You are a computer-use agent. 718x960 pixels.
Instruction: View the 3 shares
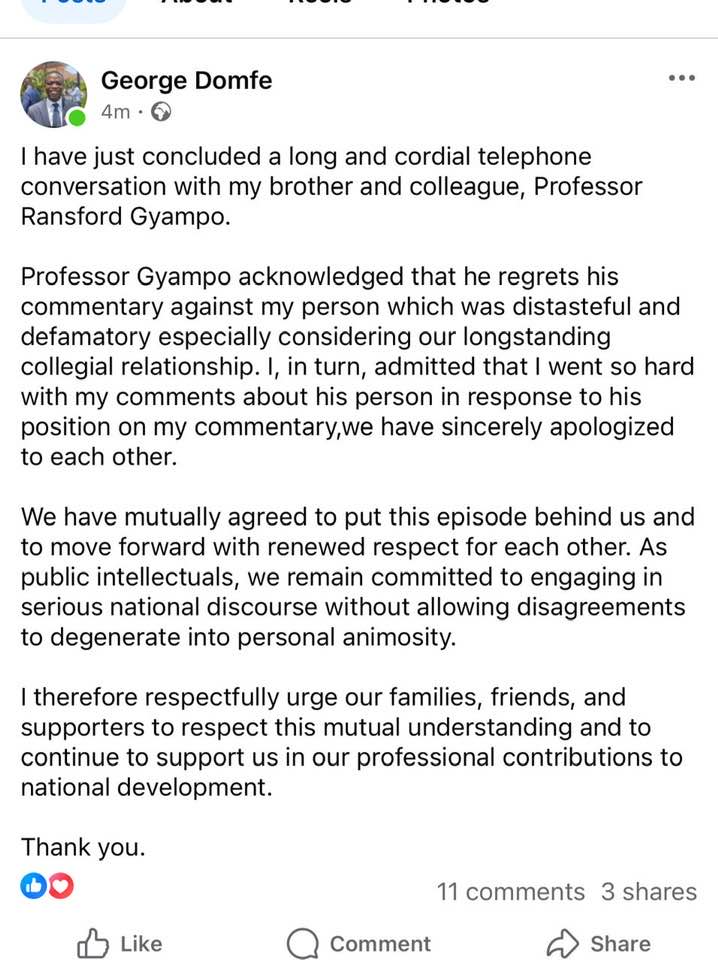[648, 891]
